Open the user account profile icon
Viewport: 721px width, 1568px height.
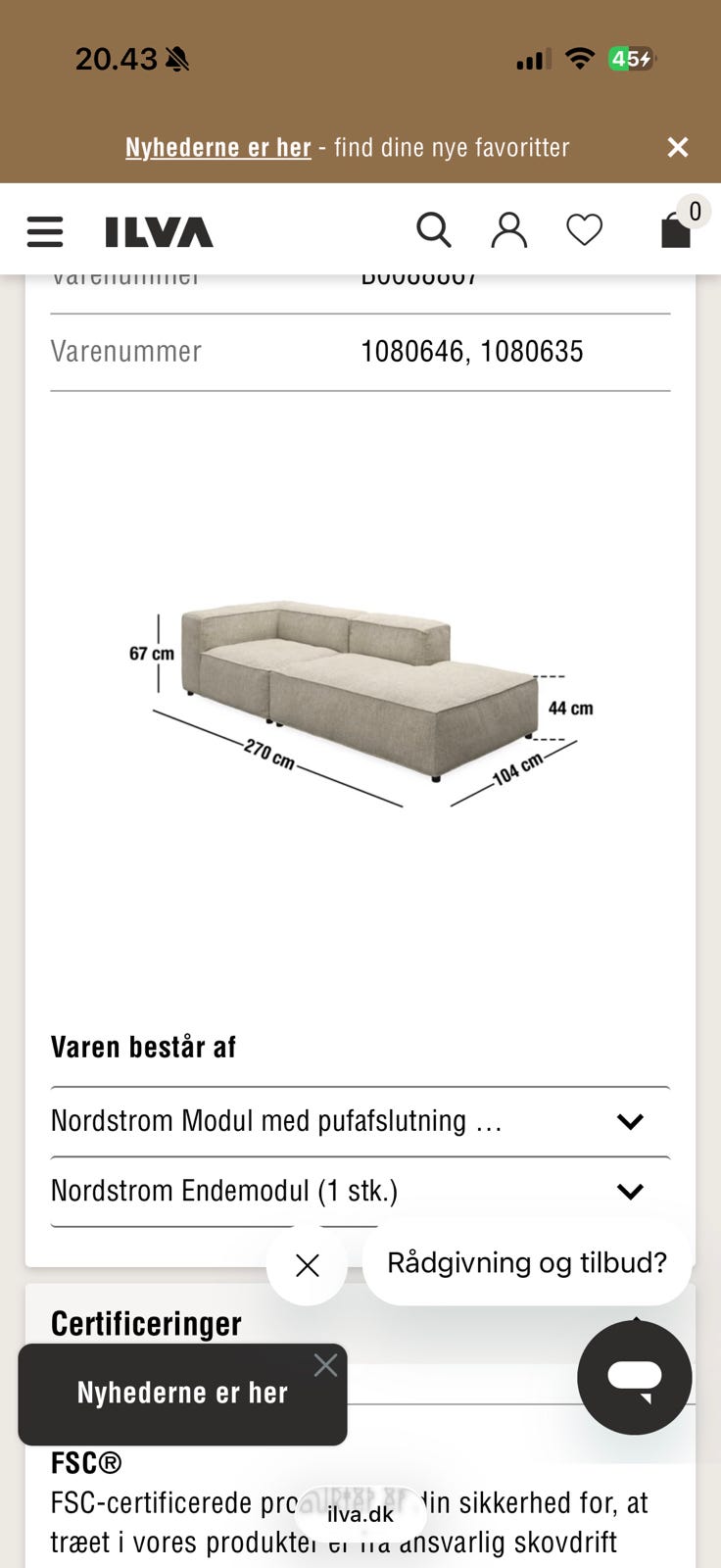509,229
